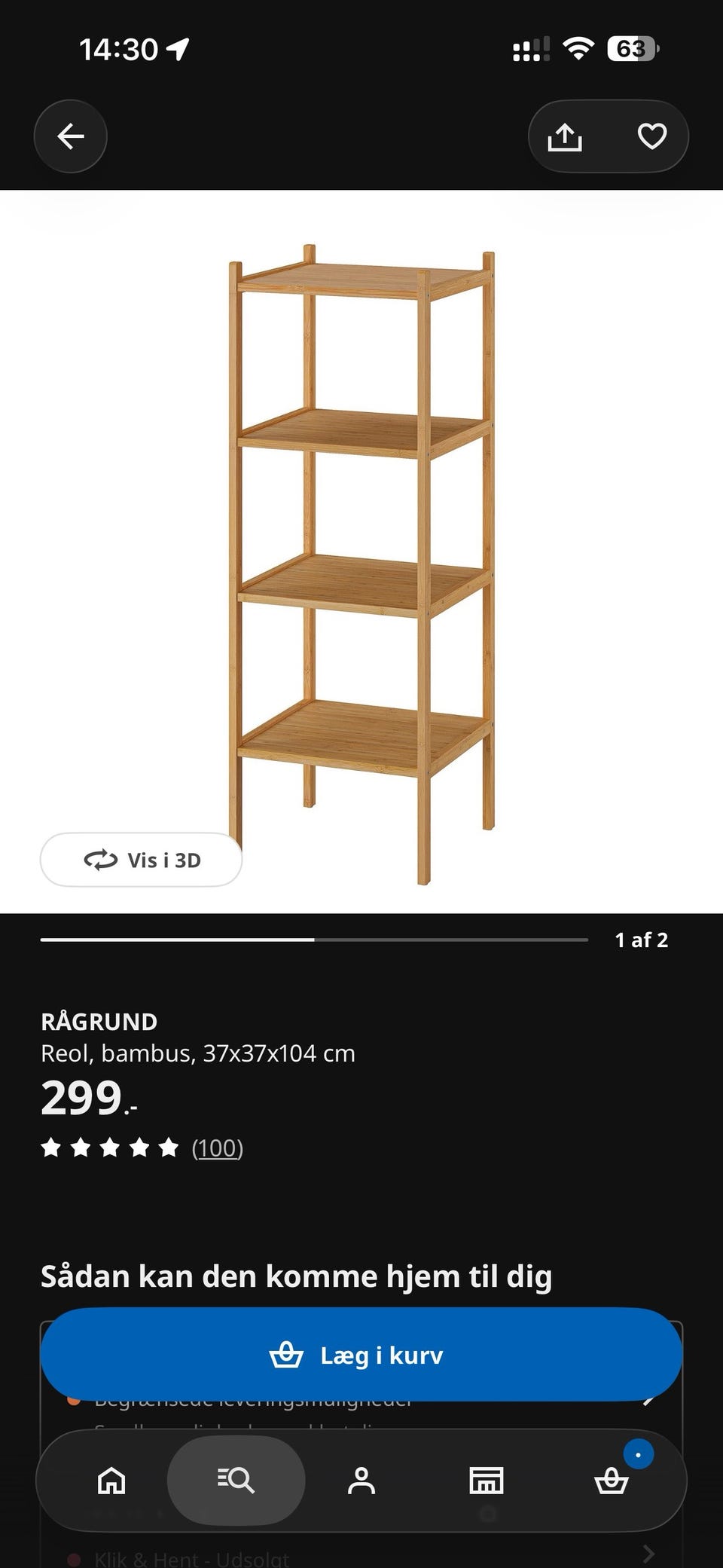Go back using the arrow button
Screen dimensions: 723x1568
pos(71,136)
